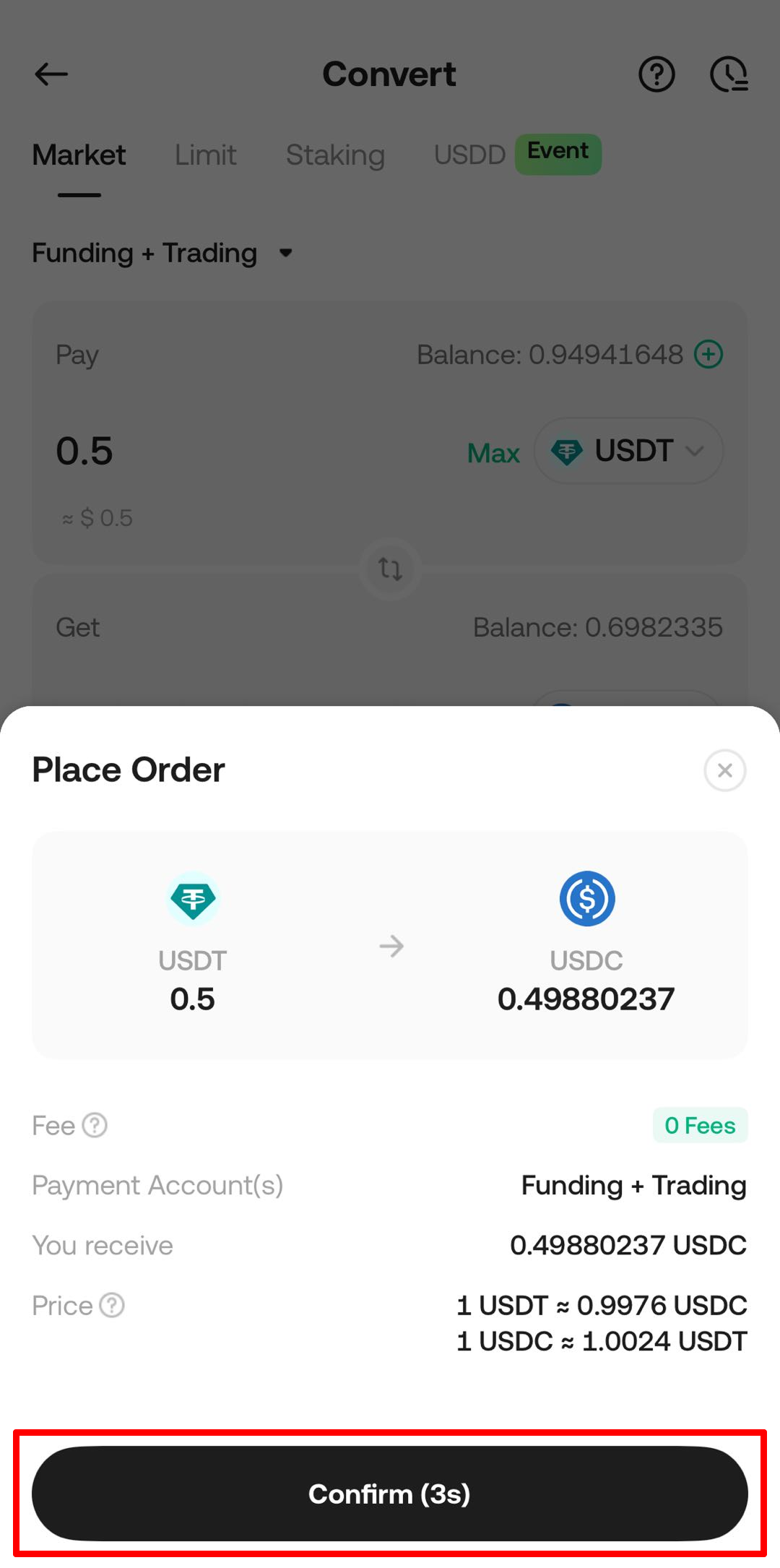Image resolution: width=780 pixels, height=1568 pixels.
Task: Show fee info via the question mark
Action: point(95,1125)
